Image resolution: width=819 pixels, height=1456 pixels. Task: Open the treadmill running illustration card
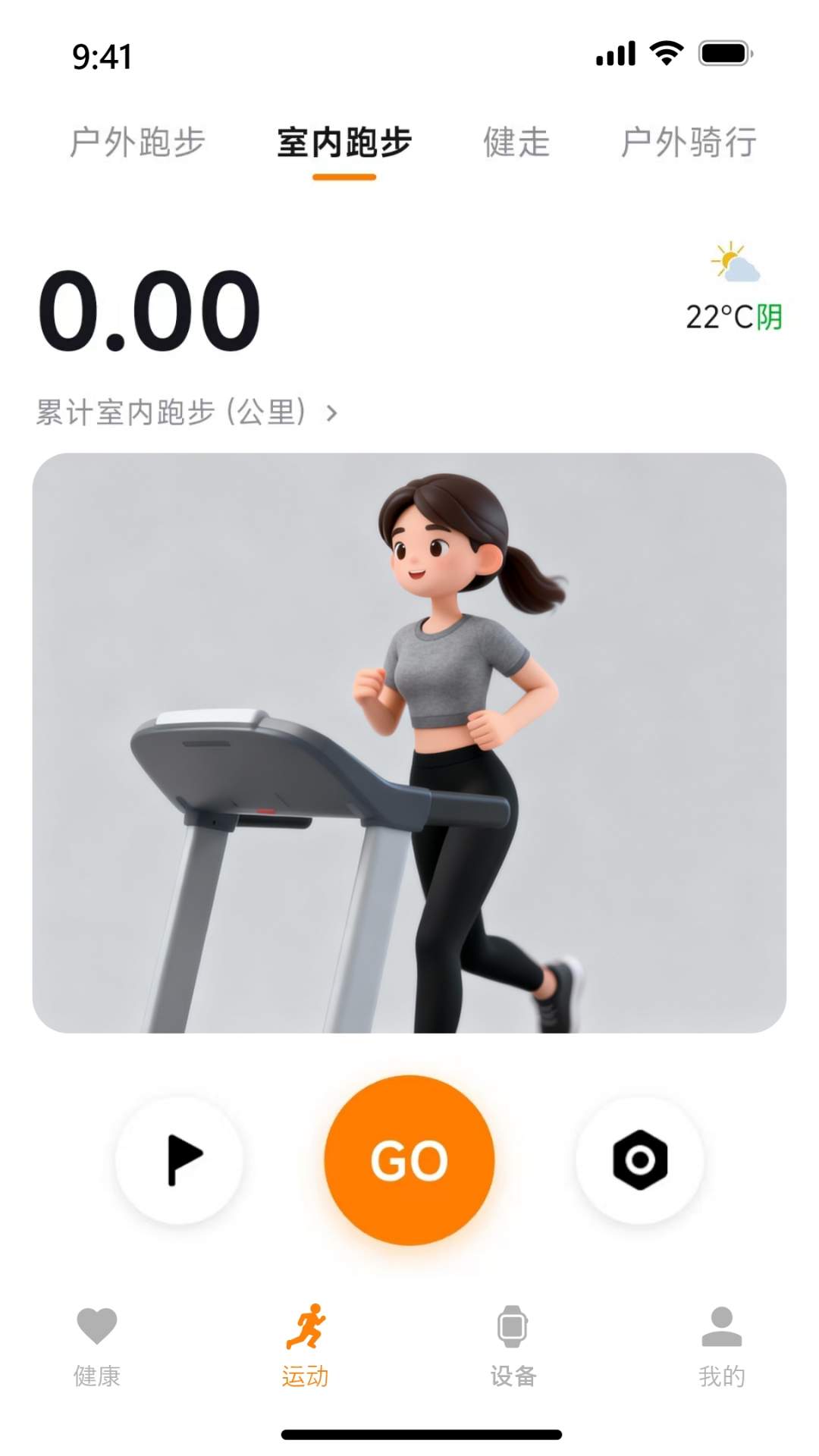[409, 742]
